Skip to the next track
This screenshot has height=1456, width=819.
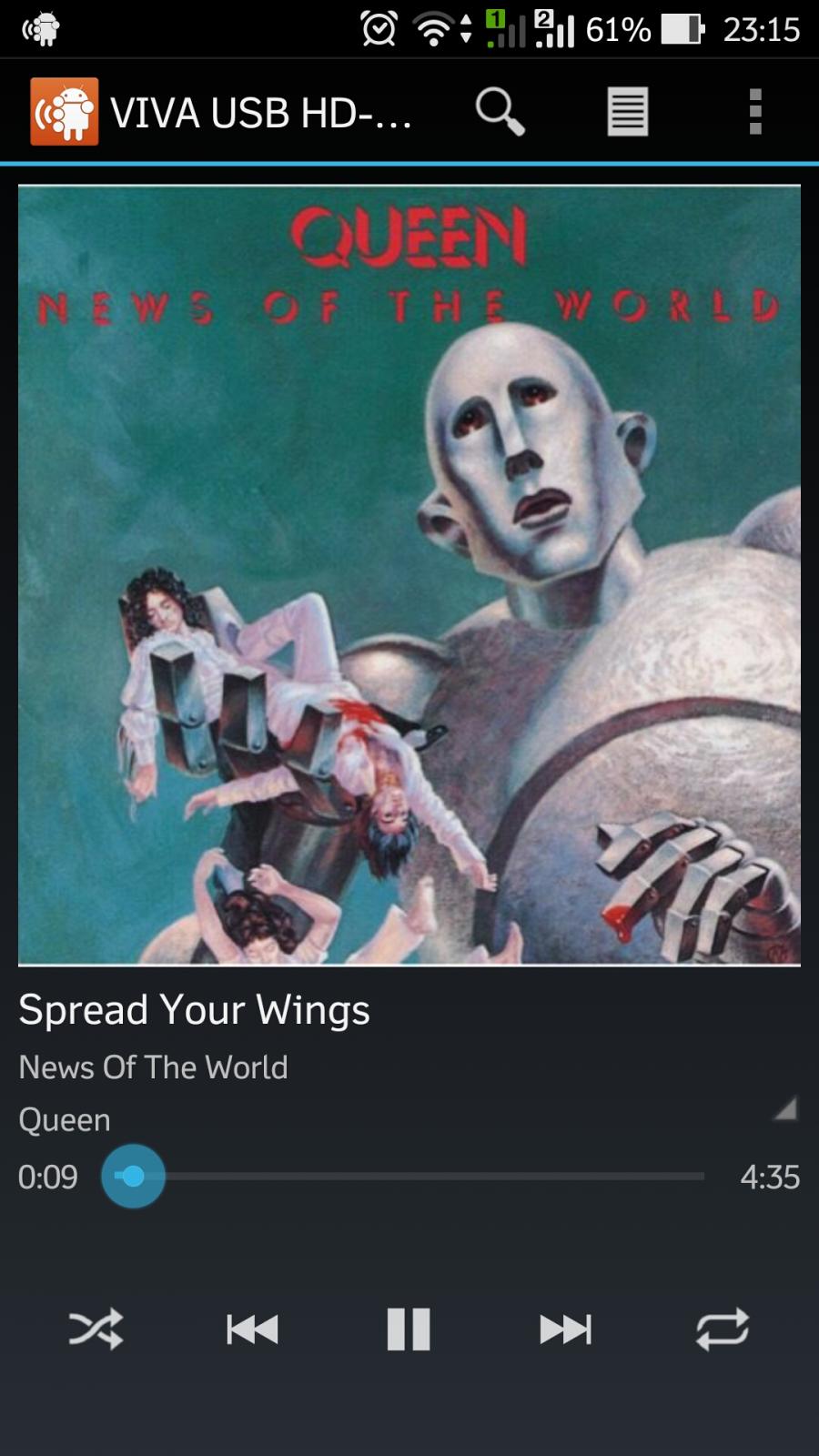click(565, 1330)
